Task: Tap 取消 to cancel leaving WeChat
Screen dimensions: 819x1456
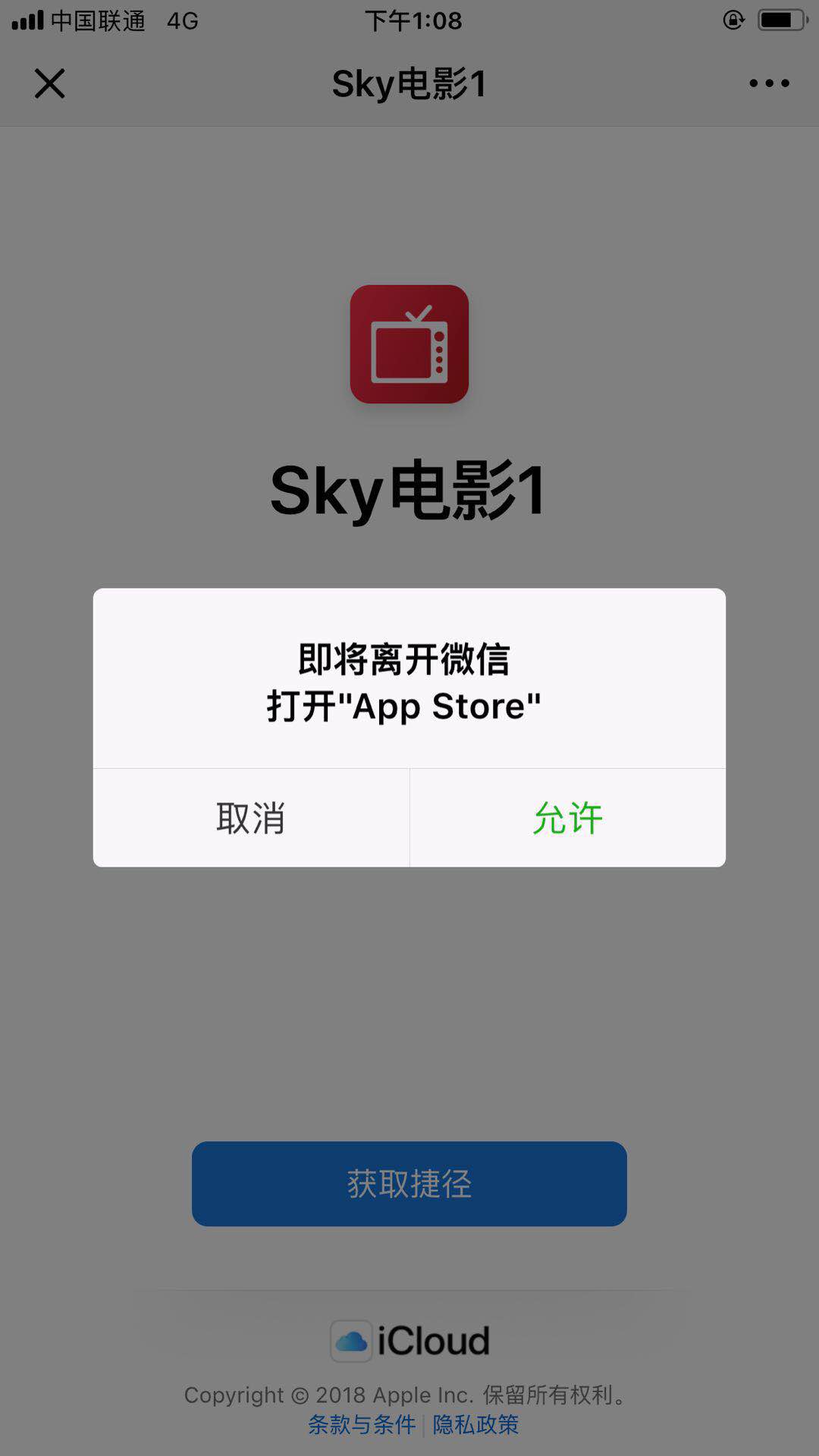Action: tap(251, 818)
